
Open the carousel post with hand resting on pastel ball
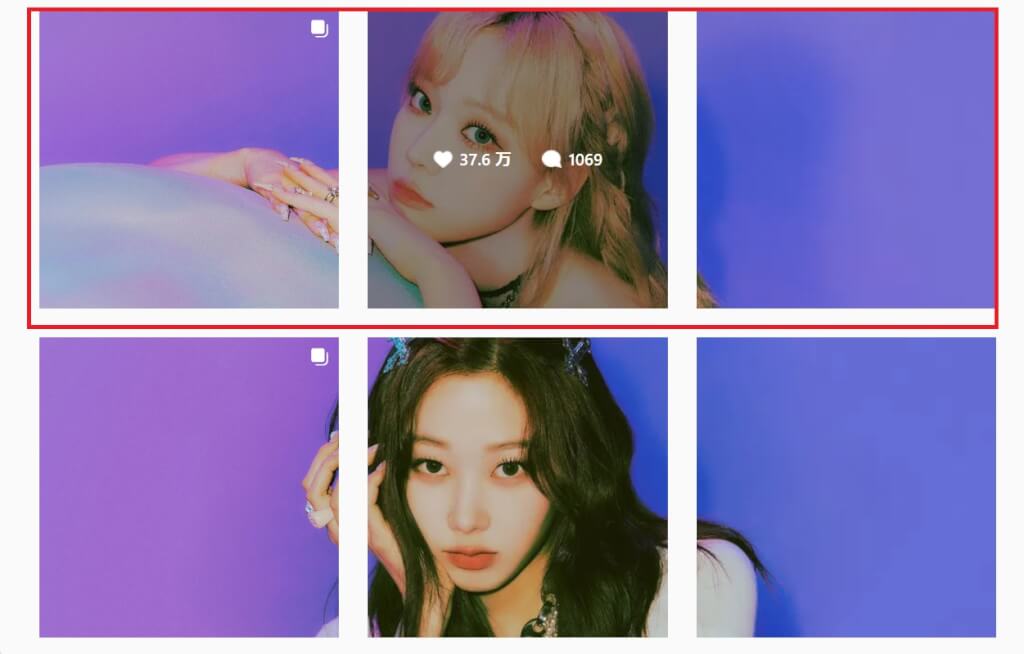(189, 160)
